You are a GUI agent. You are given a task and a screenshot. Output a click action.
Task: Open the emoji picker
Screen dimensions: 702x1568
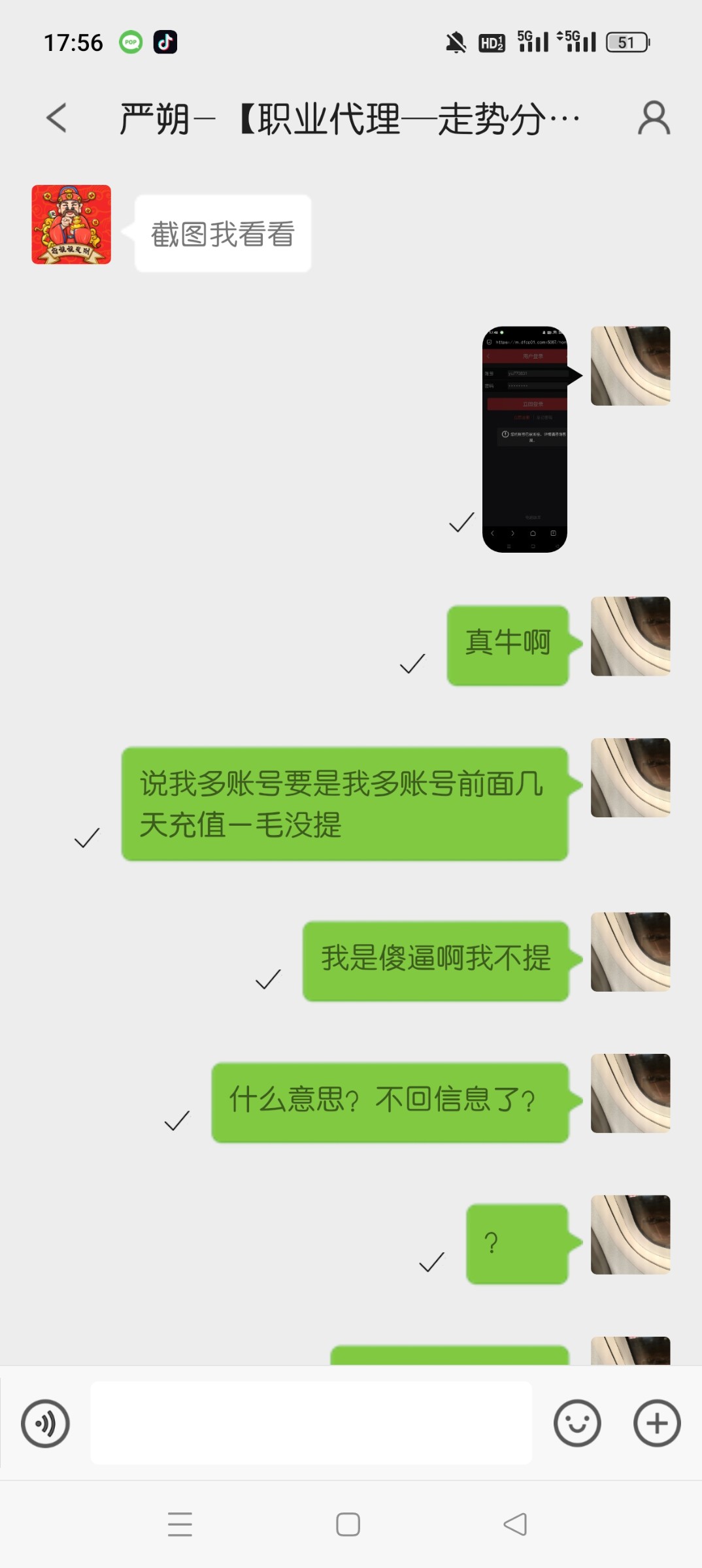[577, 1423]
